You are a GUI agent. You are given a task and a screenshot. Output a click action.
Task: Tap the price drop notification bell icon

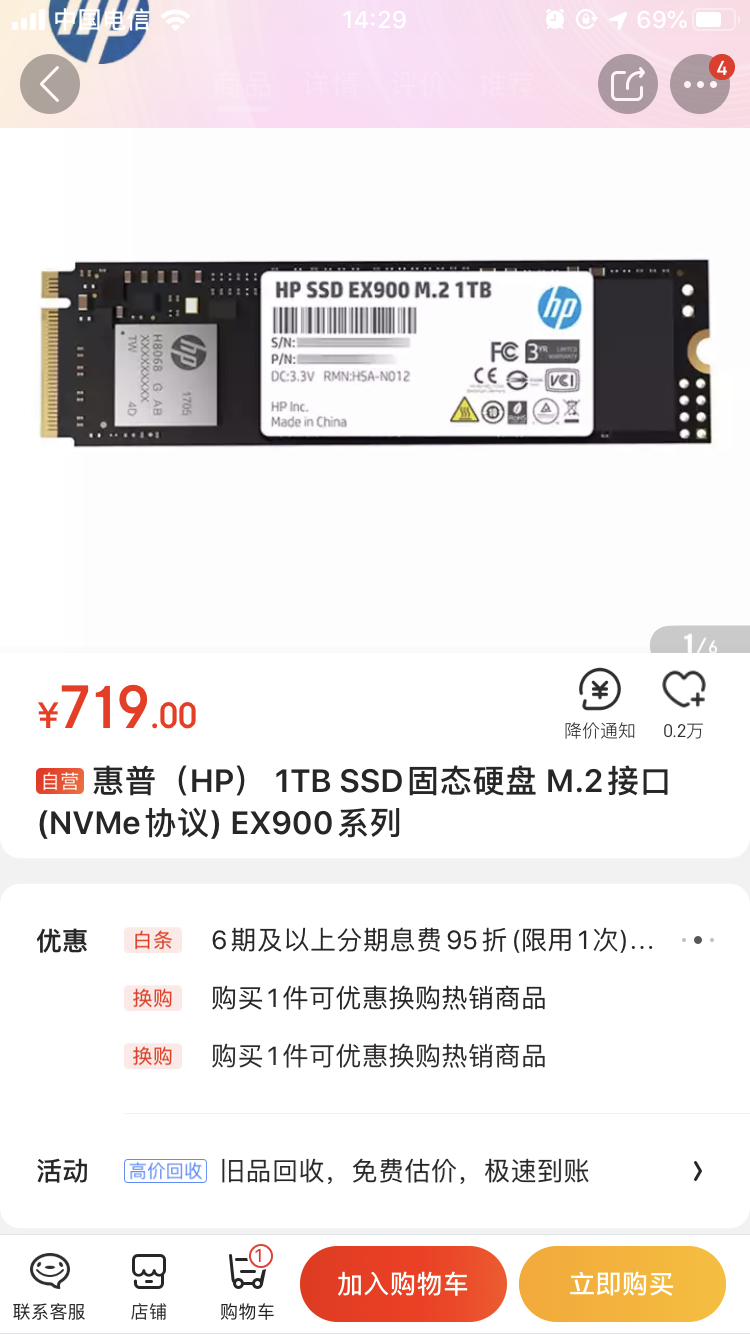point(599,690)
